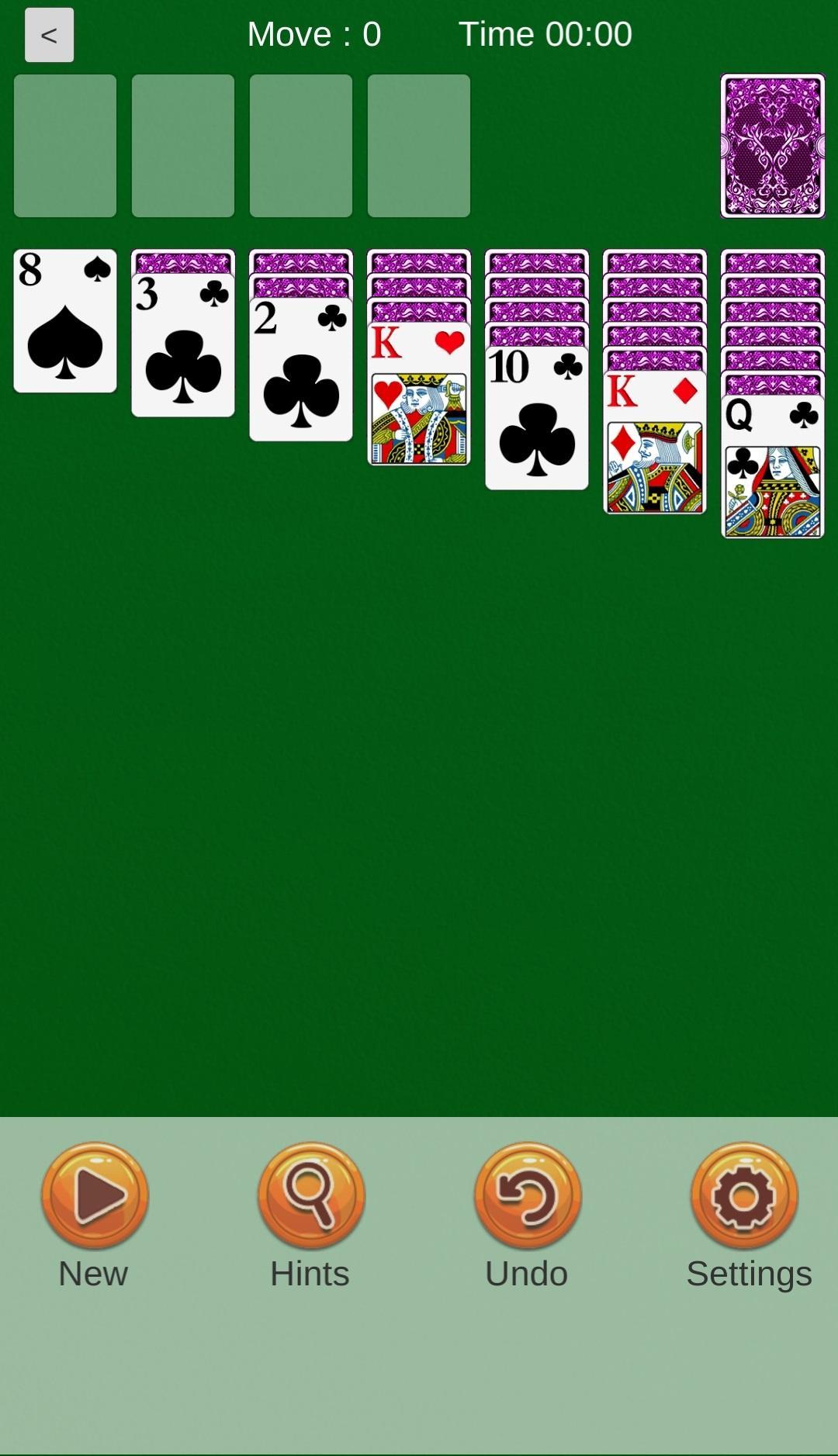The image size is (838, 1456).
Task: Tap the Settings text label
Action: coord(748,1271)
